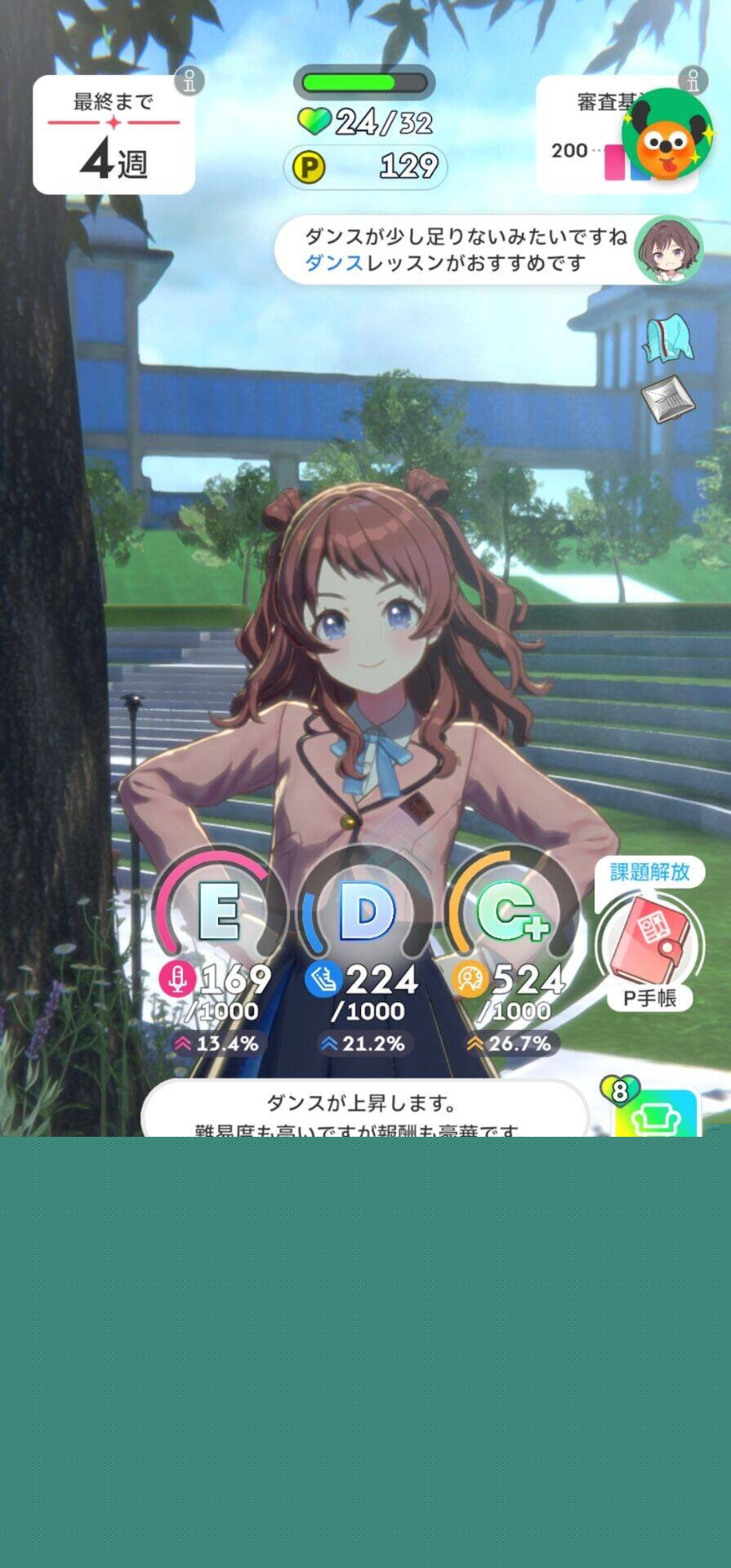The width and height of the screenshot is (731, 1568).
Task: Open the newspaper icon
Action: click(668, 400)
